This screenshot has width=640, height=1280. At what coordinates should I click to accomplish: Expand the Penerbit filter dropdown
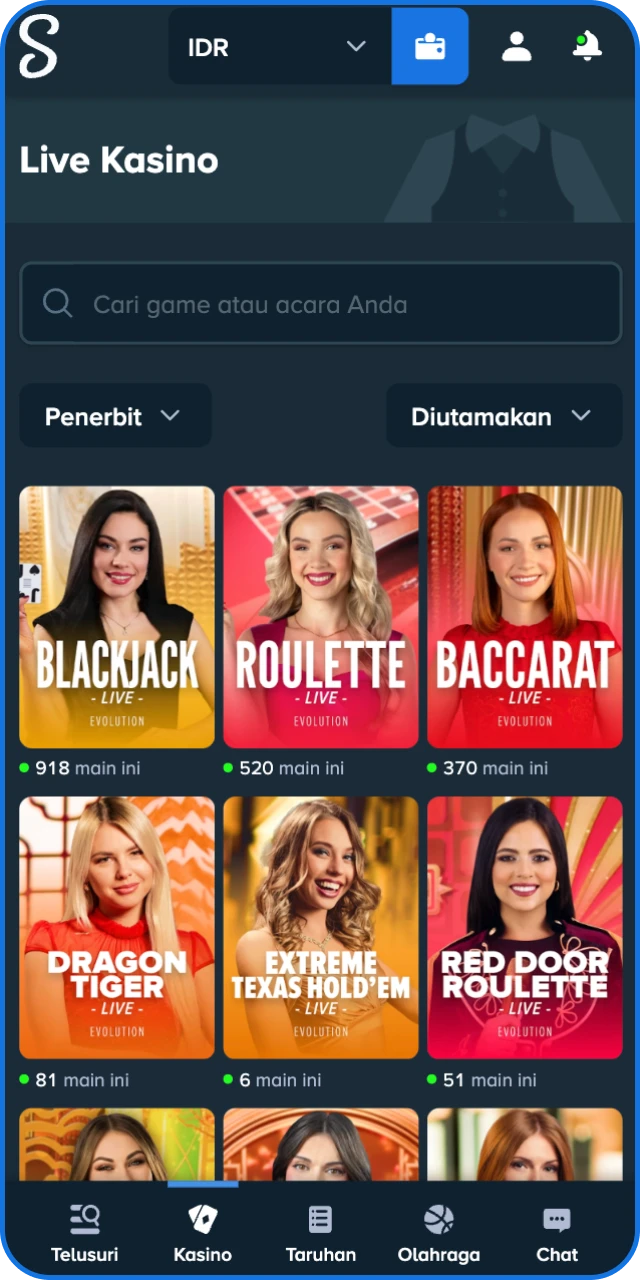point(115,416)
